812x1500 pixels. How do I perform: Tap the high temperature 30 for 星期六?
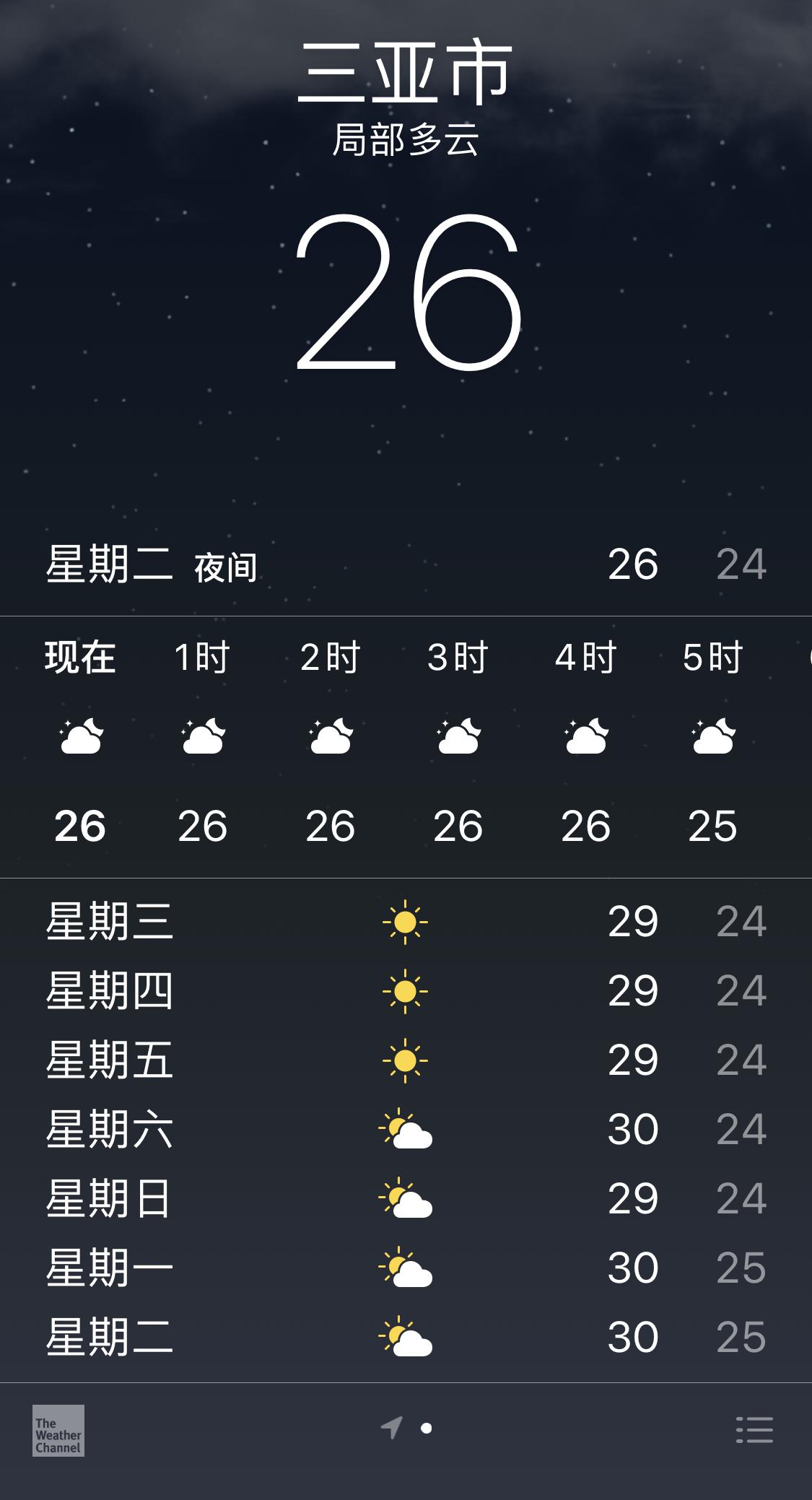point(632,1128)
